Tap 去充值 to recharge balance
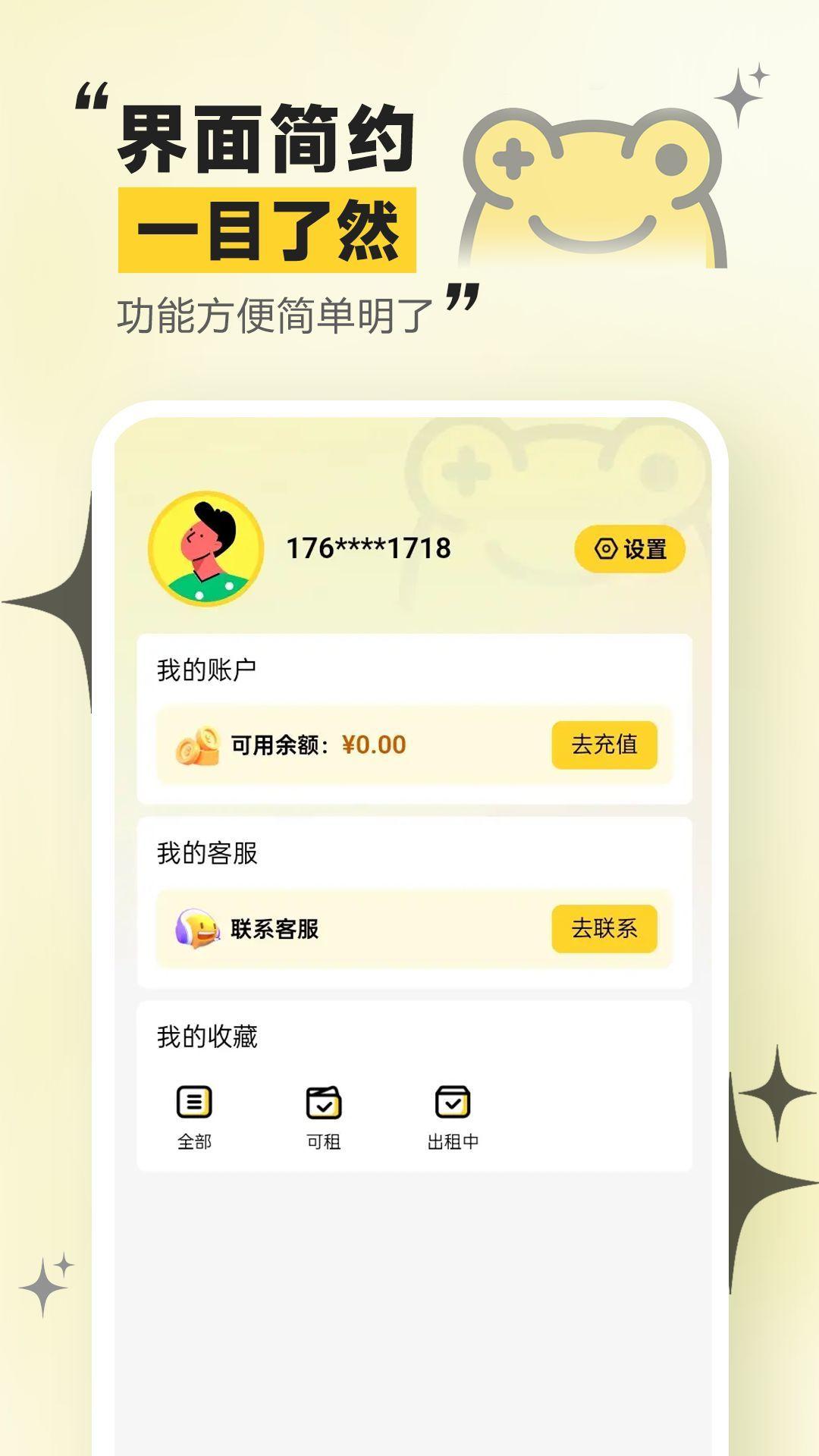The width and height of the screenshot is (819, 1456). pyautogui.click(x=605, y=747)
